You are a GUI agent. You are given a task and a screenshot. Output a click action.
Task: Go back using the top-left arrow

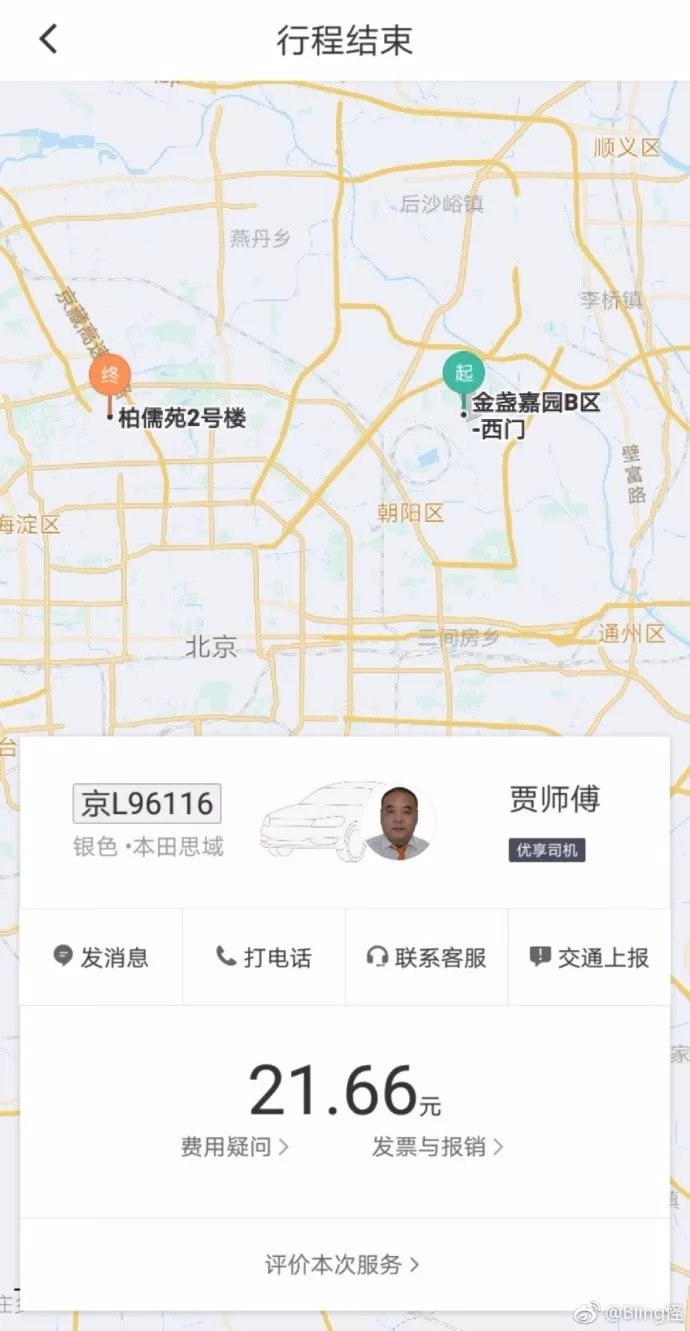[x=48, y=40]
